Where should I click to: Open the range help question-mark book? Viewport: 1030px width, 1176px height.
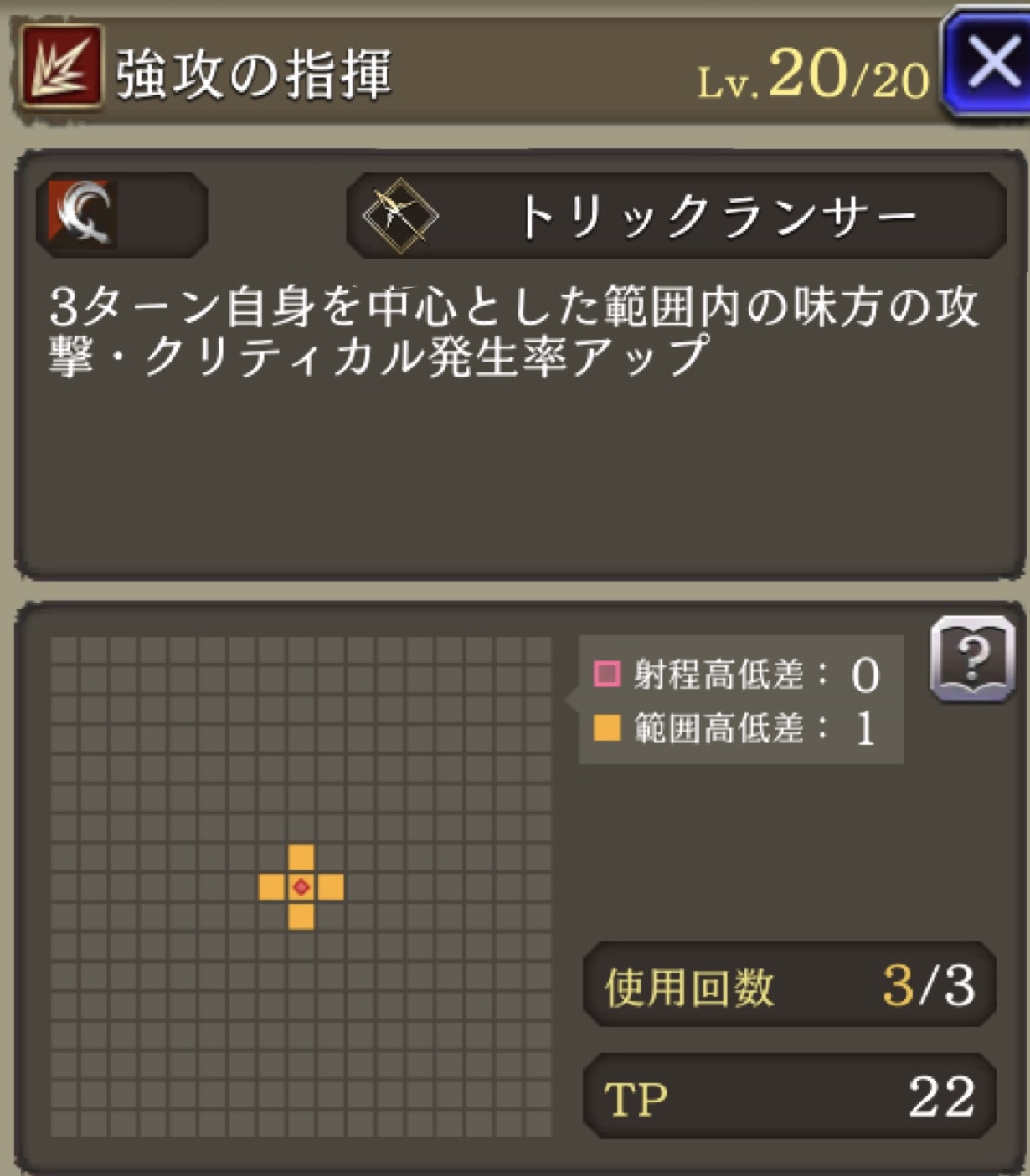(971, 659)
